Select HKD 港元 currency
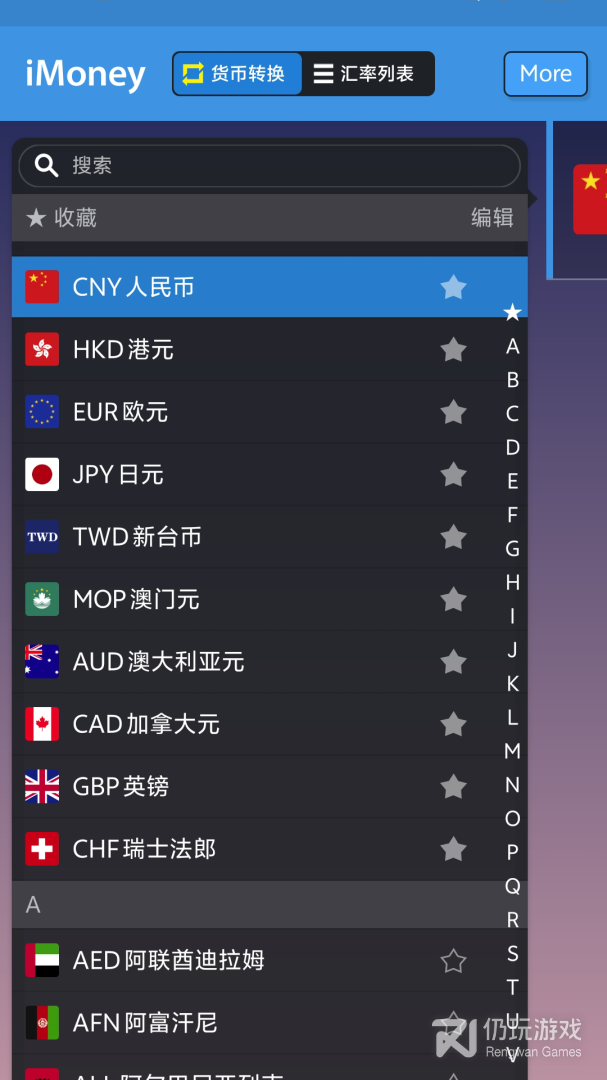This screenshot has width=607, height=1080. [x=269, y=349]
